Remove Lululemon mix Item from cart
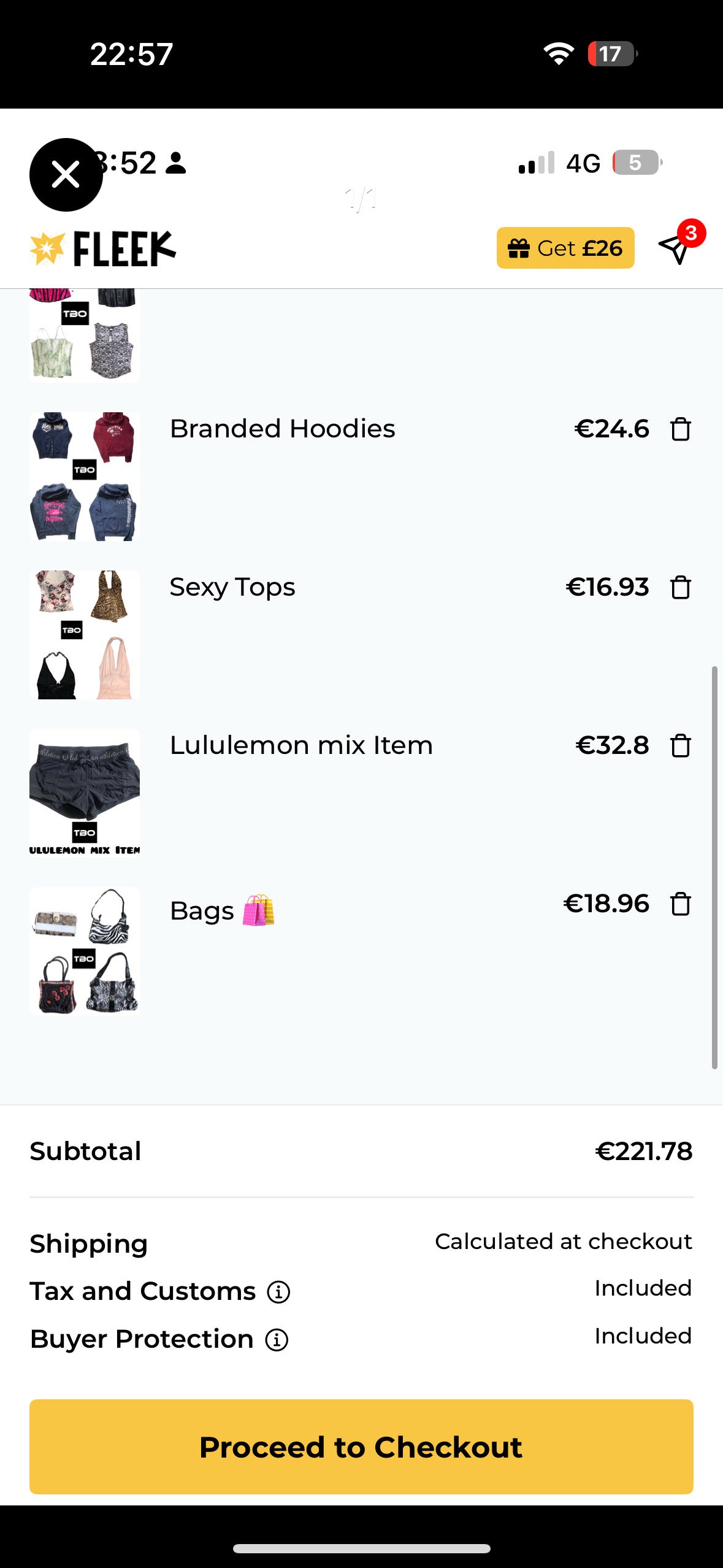Screen dimensions: 723x1568 coord(681,745)
